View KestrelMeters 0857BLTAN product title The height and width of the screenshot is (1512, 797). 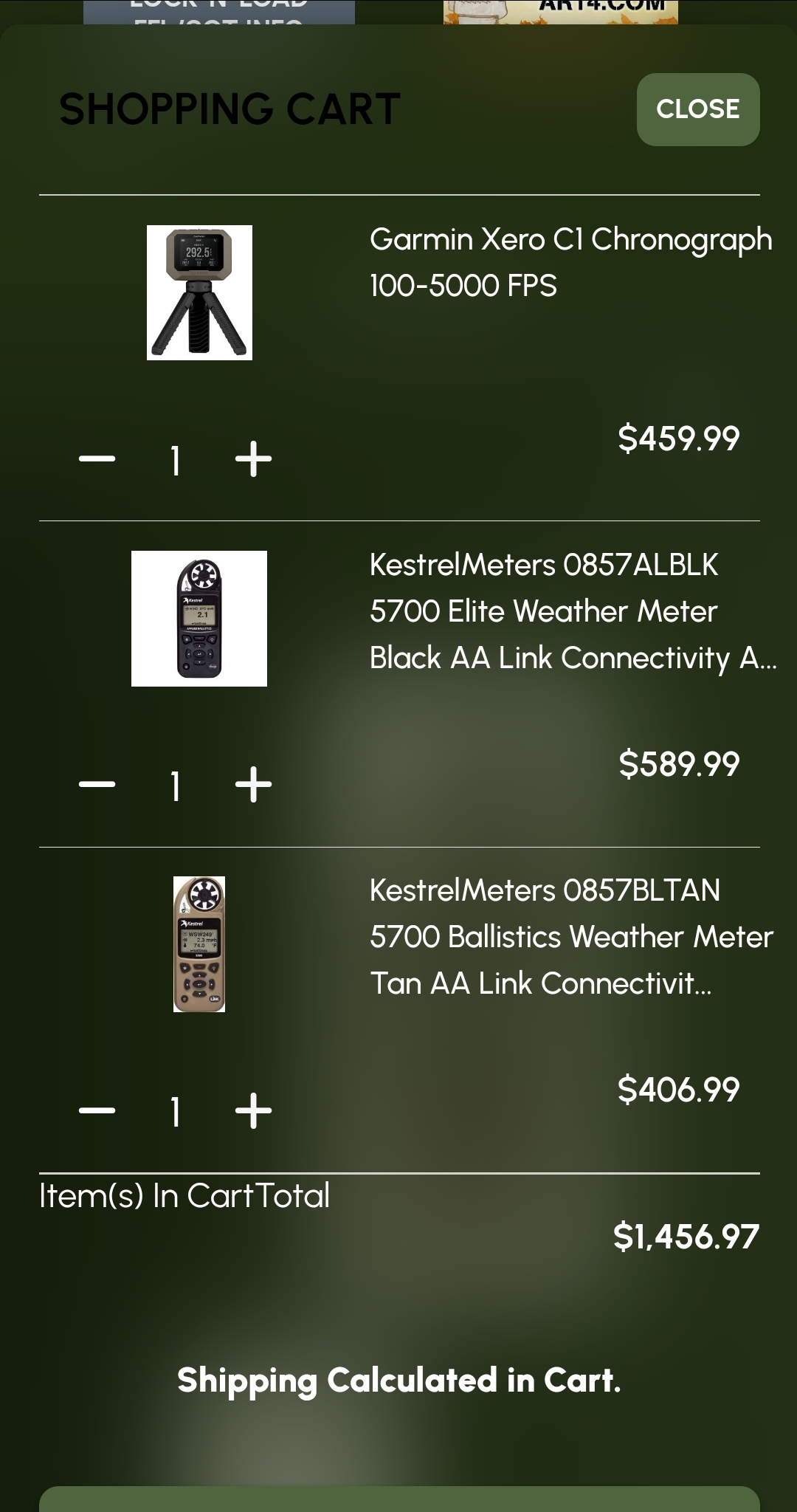[x=570, y=936]
